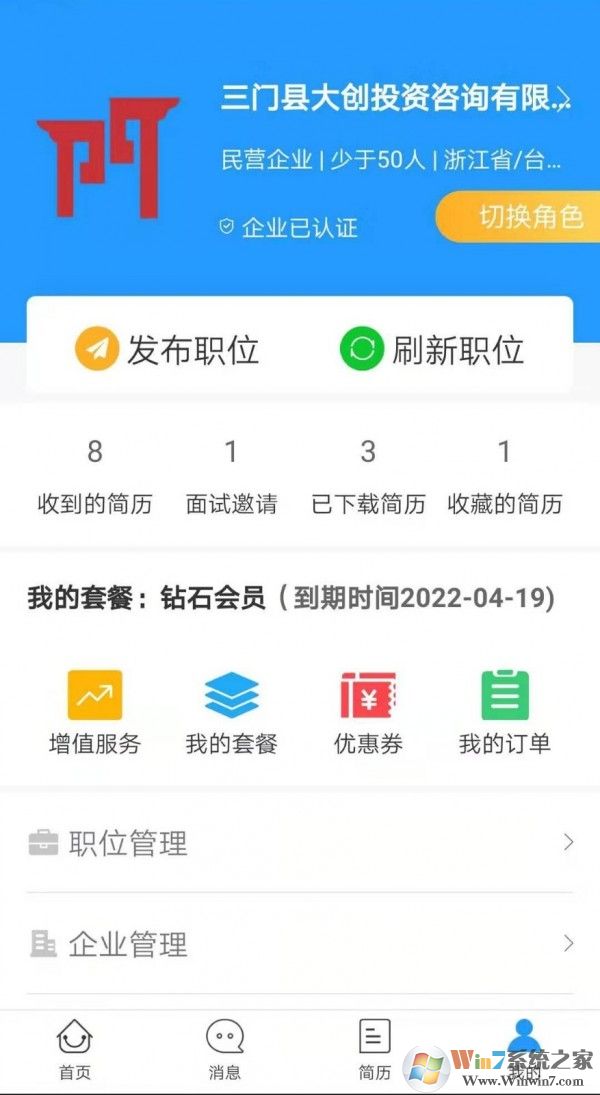Screen dimensions: 600x1095
Task: Open 我的订单 orders
Action: (504, 712)
